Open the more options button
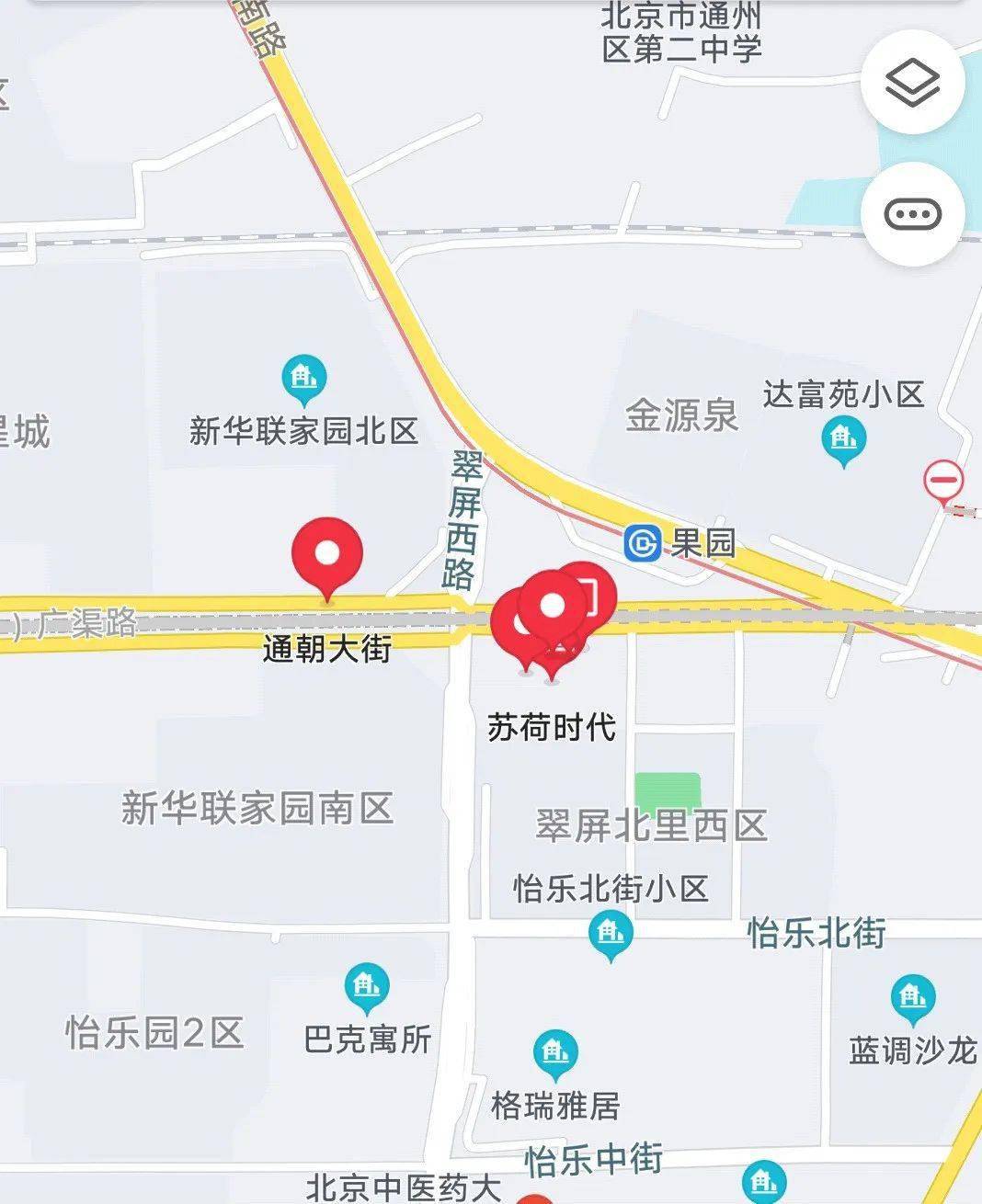The image size is (982, 1204). tap(912, 215)
